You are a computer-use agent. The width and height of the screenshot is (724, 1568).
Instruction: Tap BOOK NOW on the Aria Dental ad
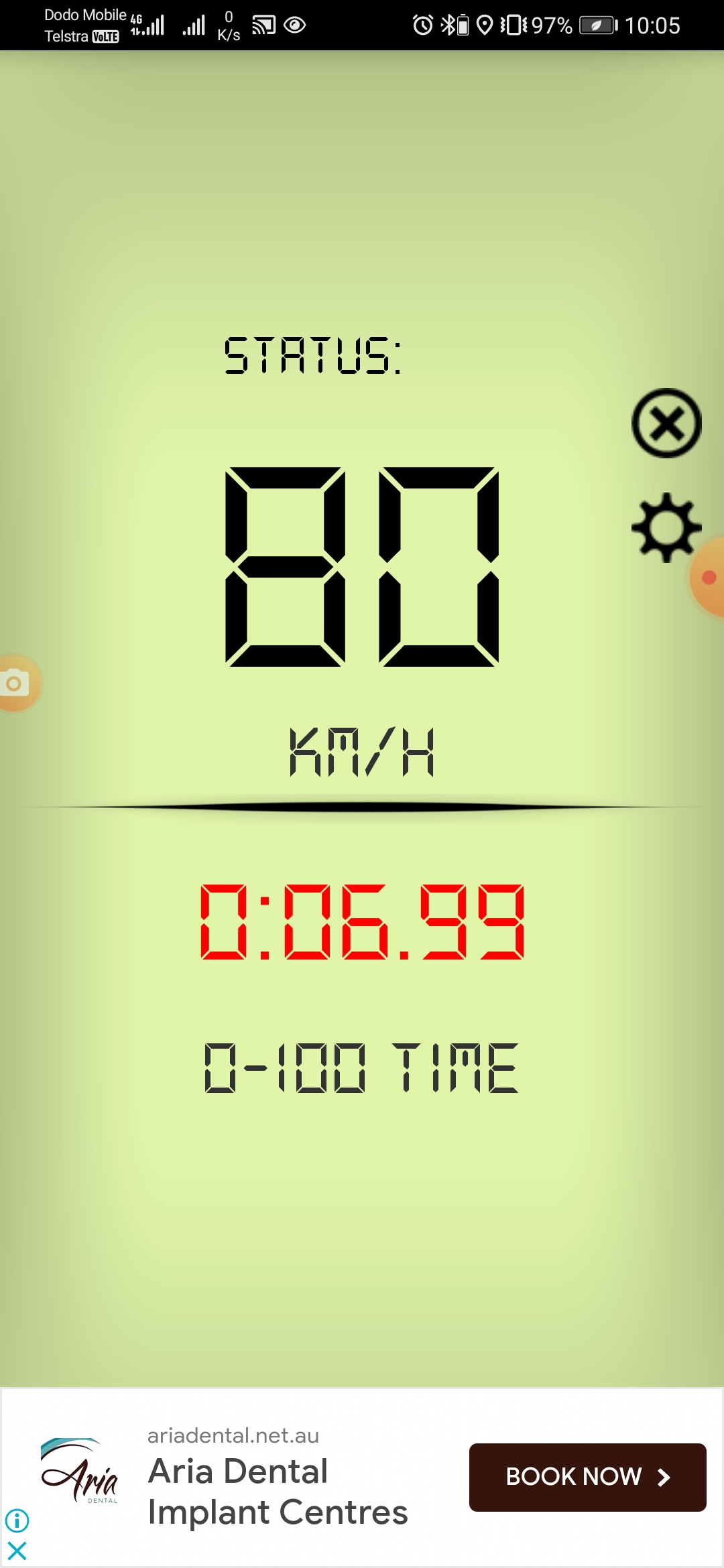587,1477
